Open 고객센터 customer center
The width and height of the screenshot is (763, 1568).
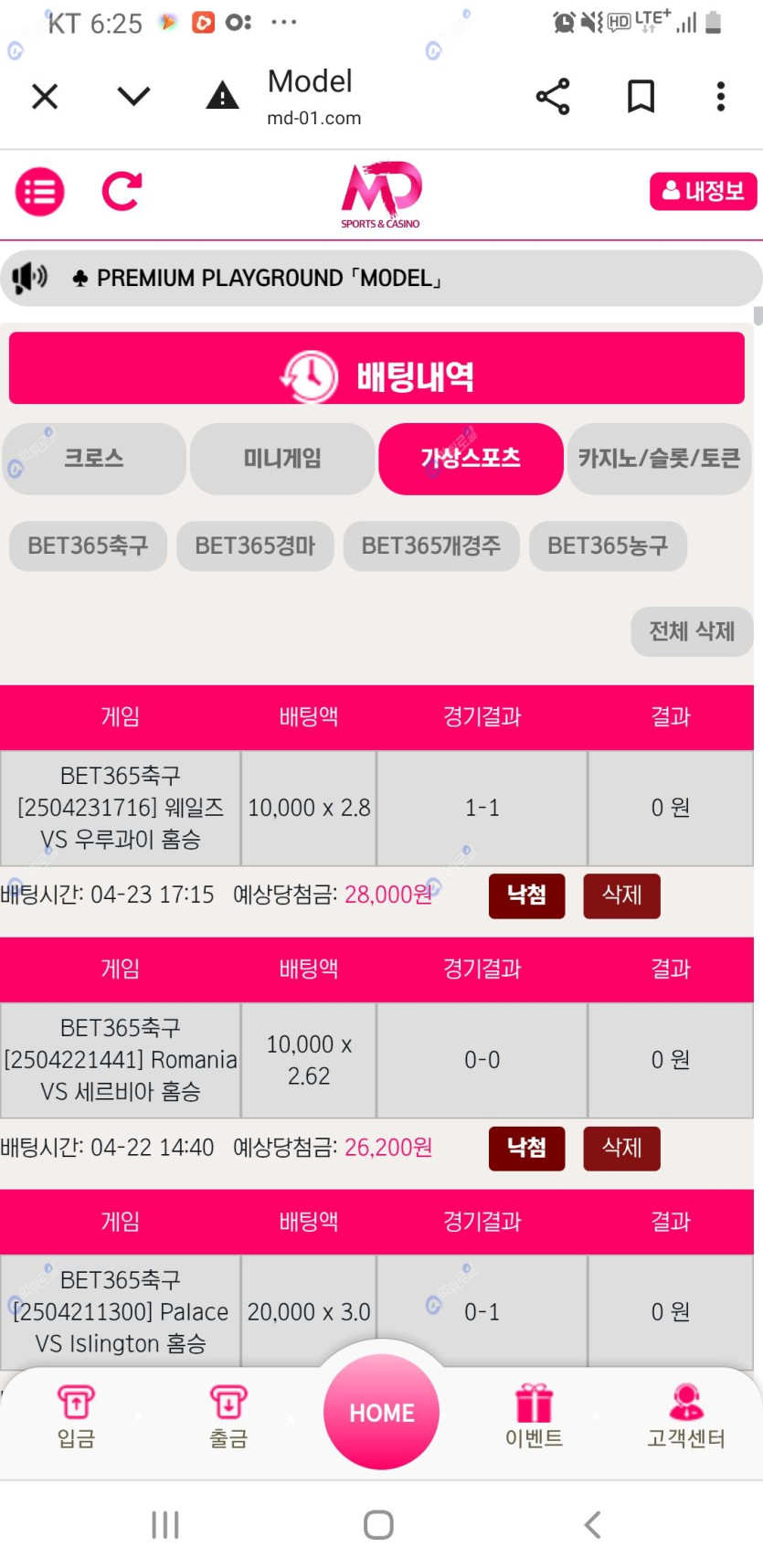click(686, 1416)
